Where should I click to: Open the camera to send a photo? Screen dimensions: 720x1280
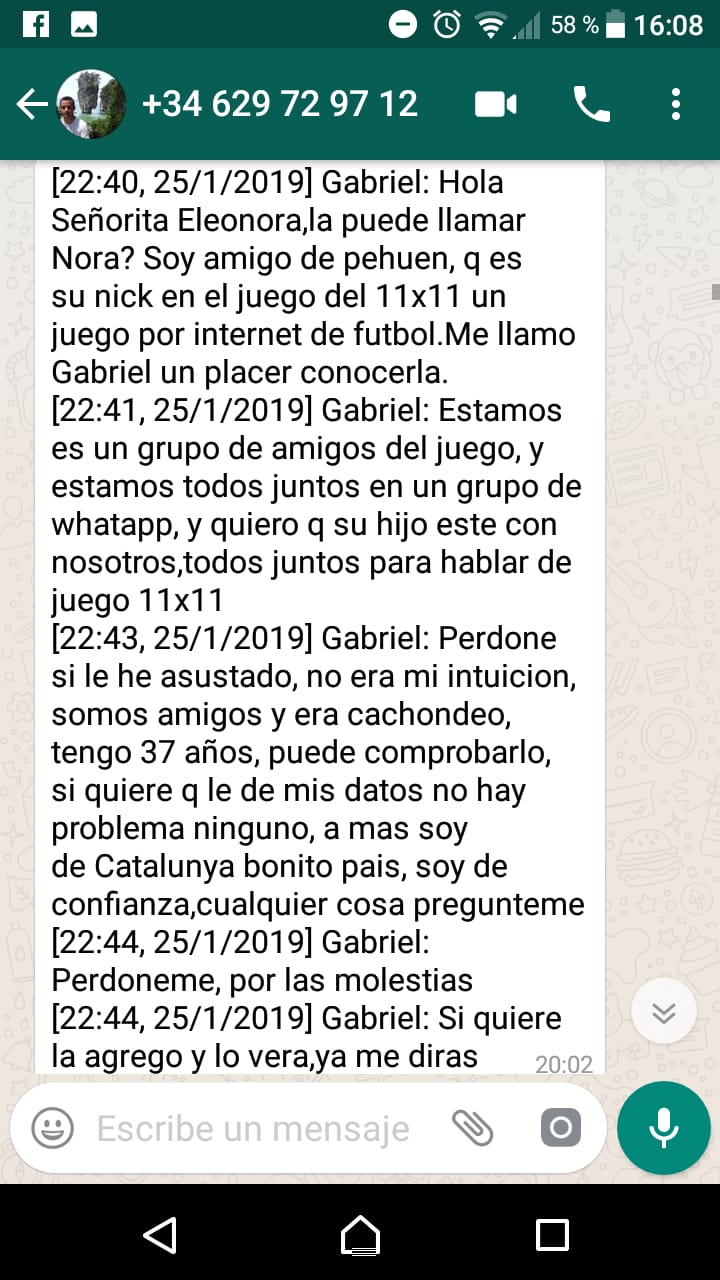tap(560, 1129)
